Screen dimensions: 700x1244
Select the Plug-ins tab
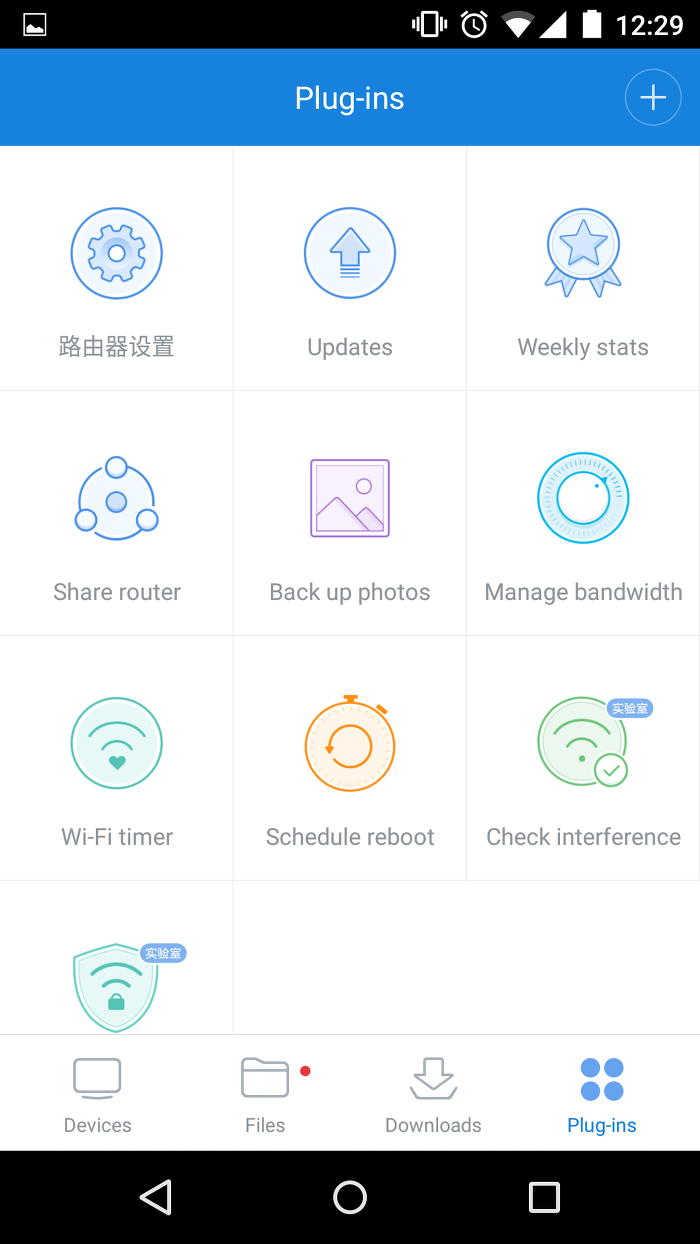click(602, 1094)
